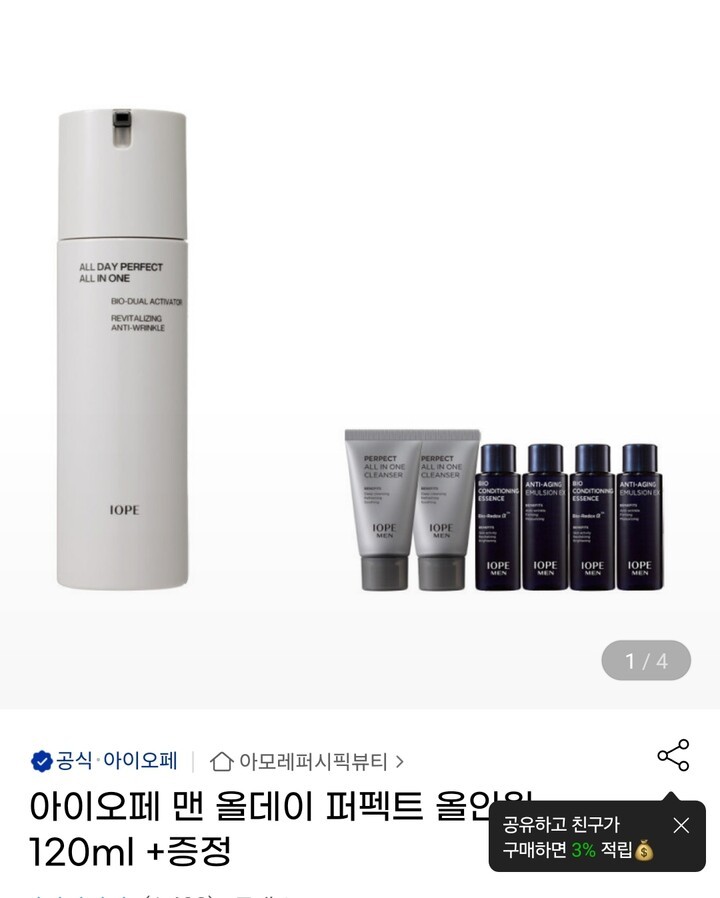Open the official 아이오페 brand store
This screenshot has height=898, width=720.
coord(105,761)
